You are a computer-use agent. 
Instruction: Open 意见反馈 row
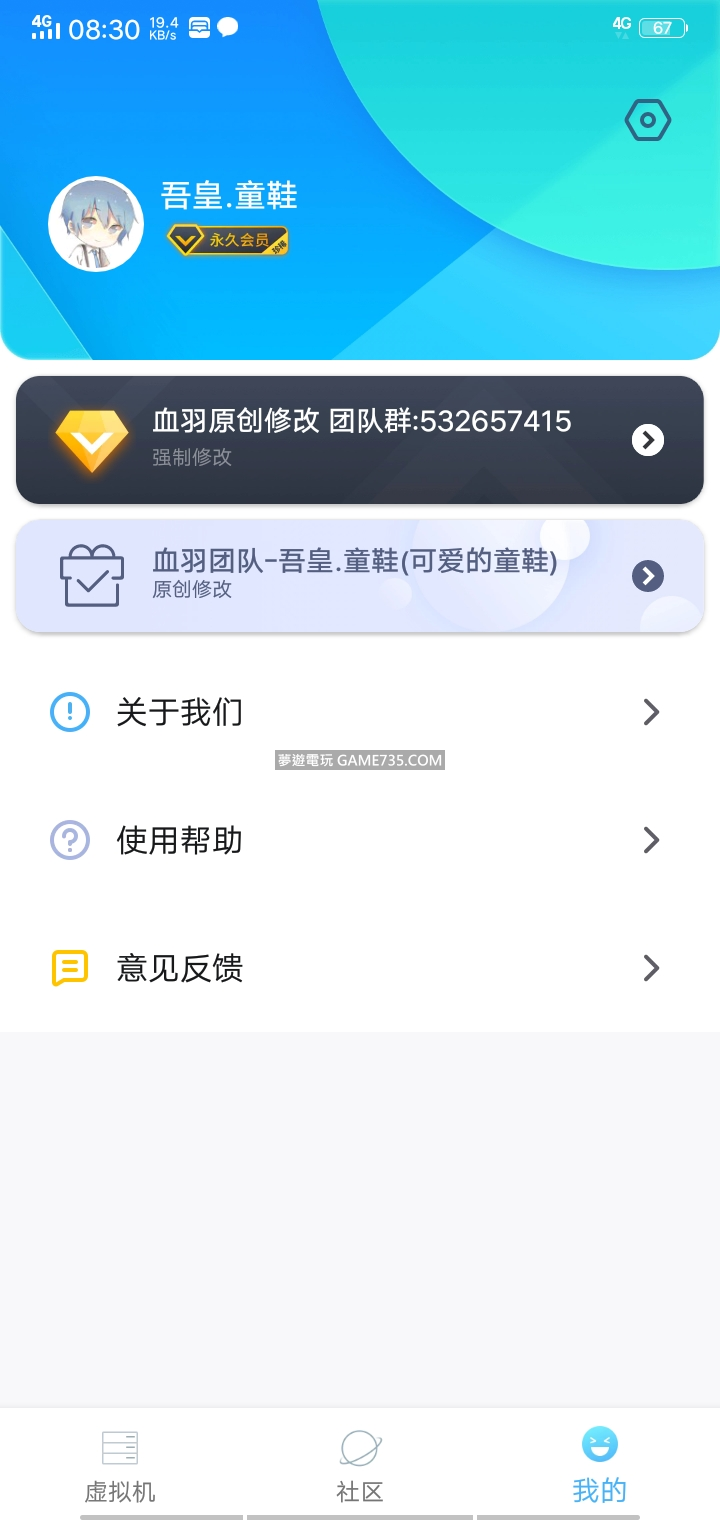coord(360,968)
